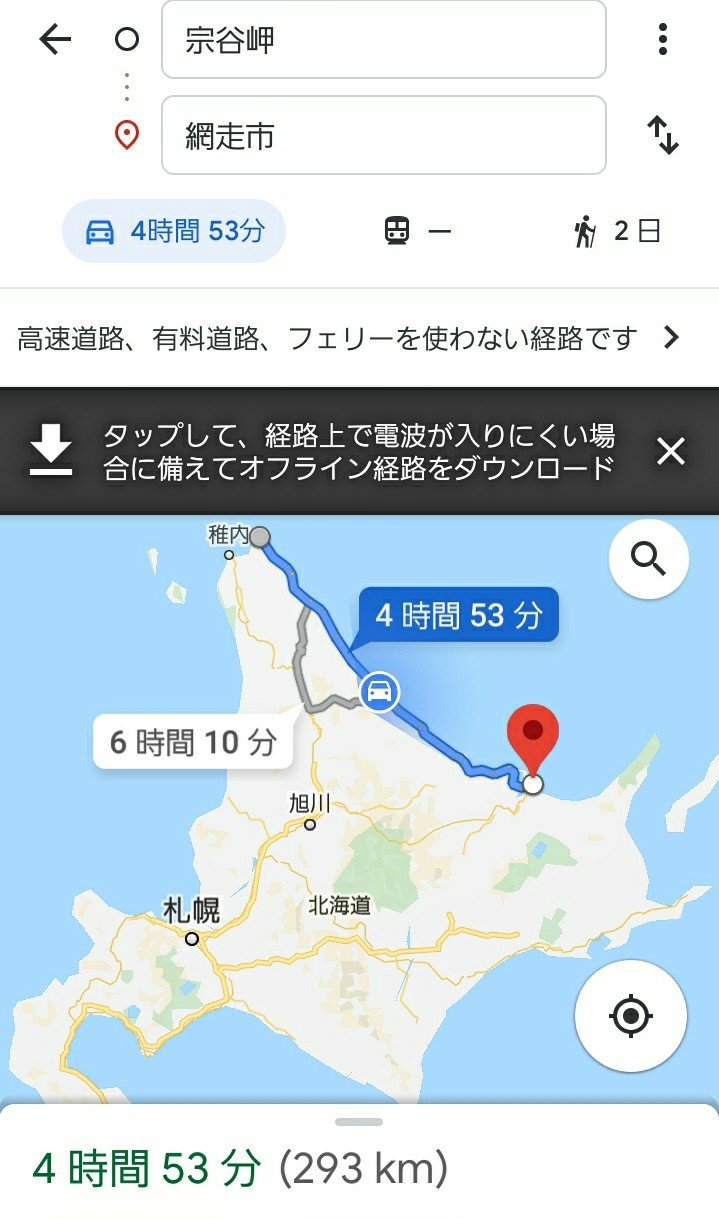Switch to the walking tab 2日
The image size is (719, 1218).
[x=617, y=232]
